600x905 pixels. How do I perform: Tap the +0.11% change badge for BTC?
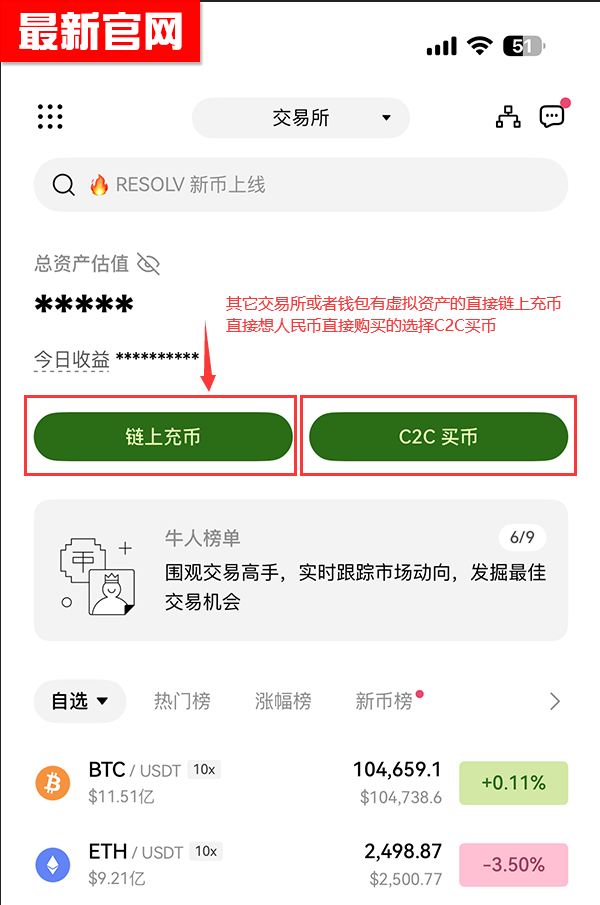pos(513,783)
